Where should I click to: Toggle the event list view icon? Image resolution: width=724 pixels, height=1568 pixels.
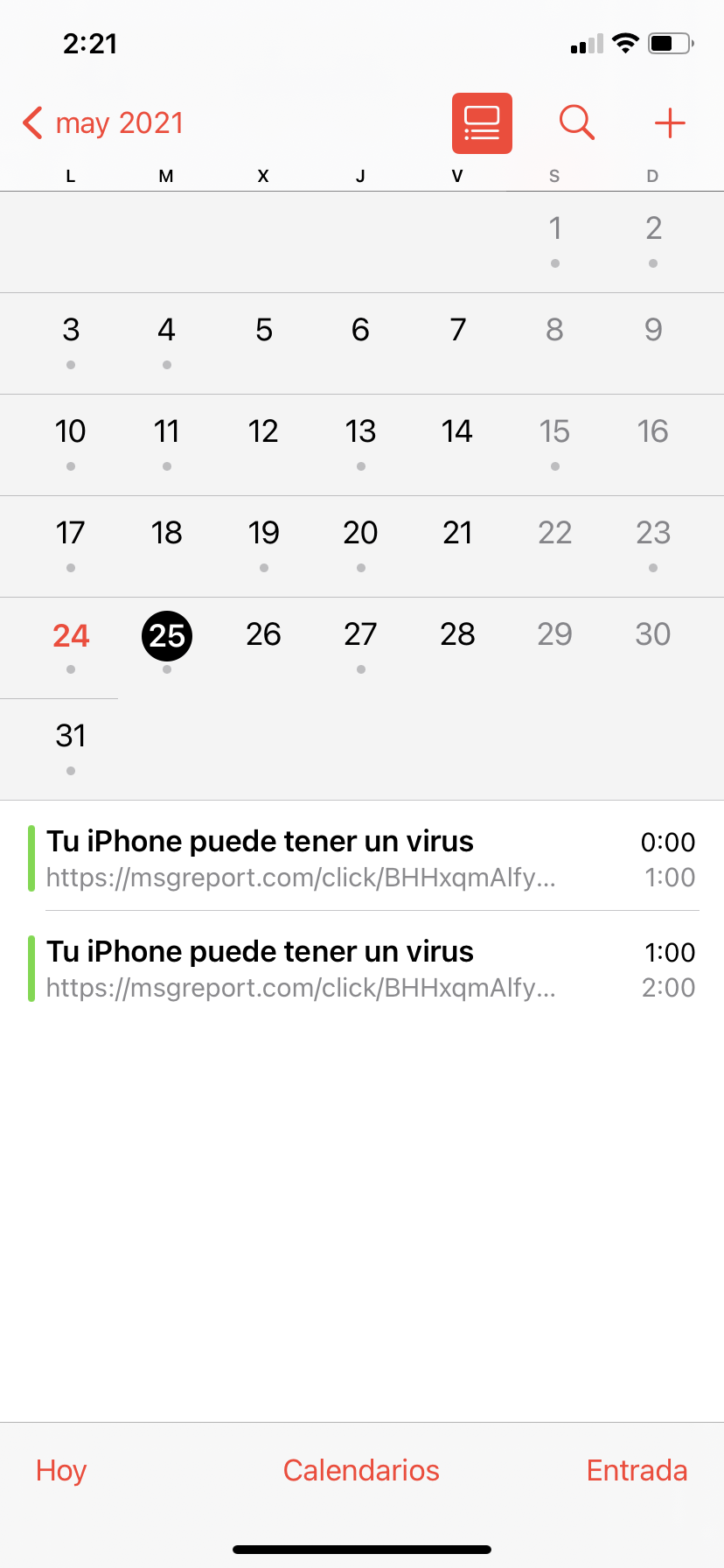pos(482,123)
